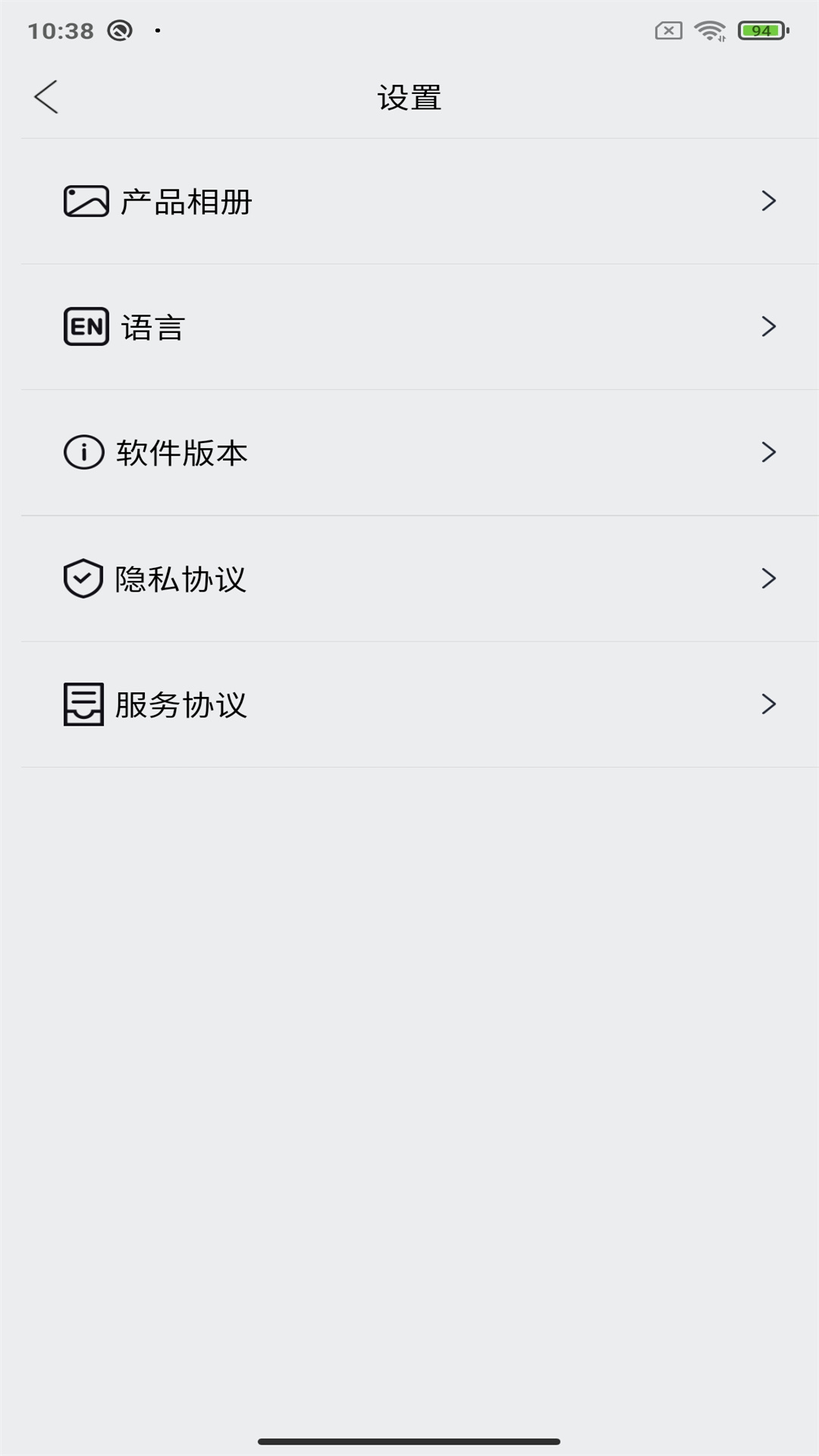Click the info circle icon beside 软件版本
This screenshot has height=1456, width=819.
pos(84,453)
